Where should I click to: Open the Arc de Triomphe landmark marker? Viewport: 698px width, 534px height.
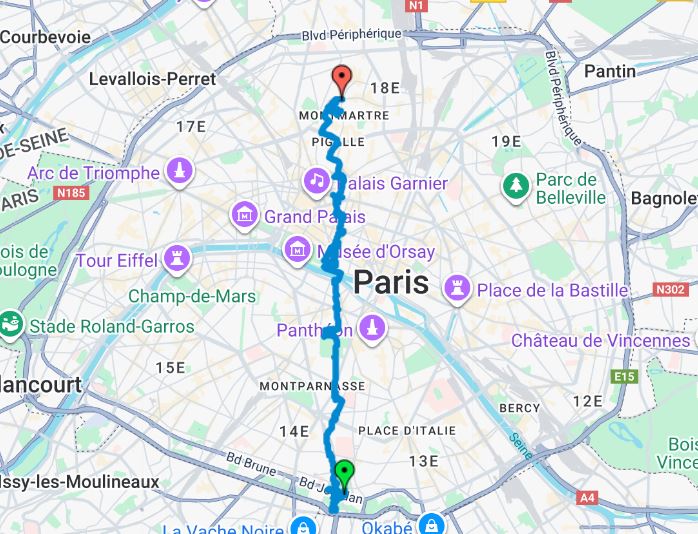pos(179,171)
